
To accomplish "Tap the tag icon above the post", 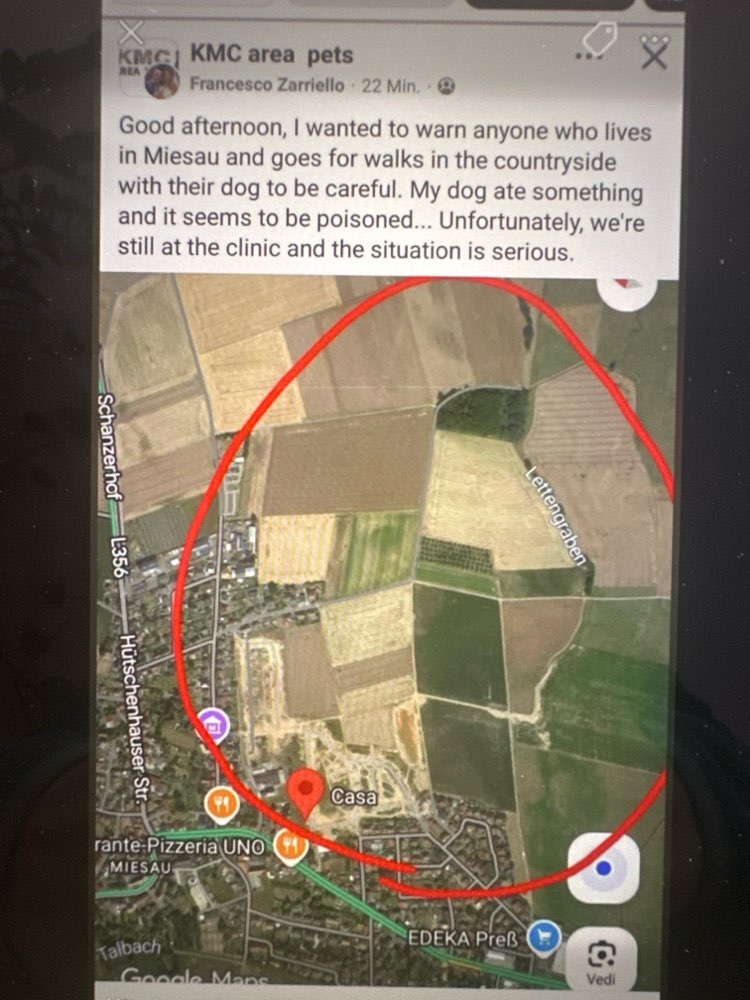I will pyautogui.click(x=597, y=40).
